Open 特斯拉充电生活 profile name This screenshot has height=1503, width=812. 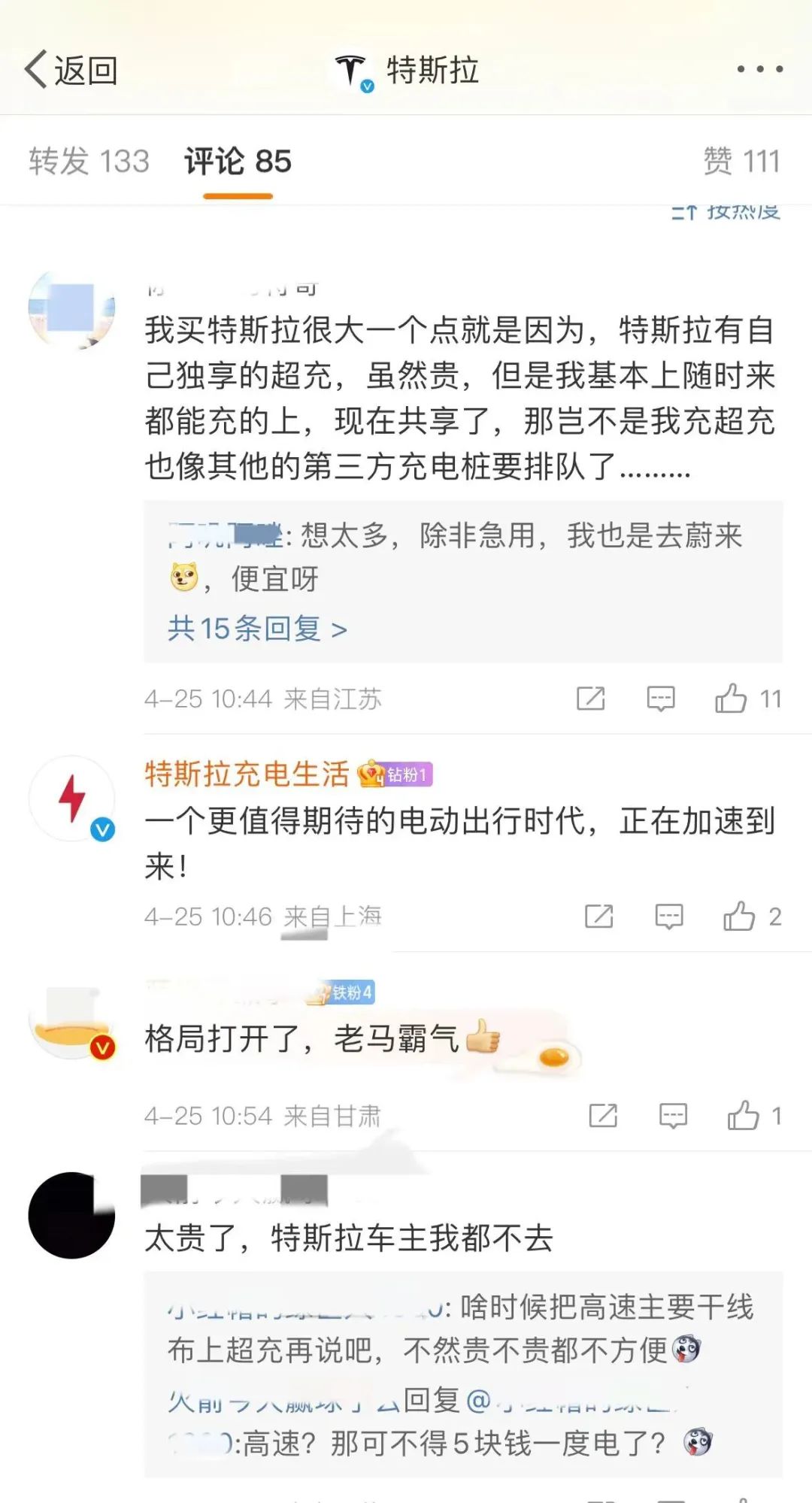(247, 774)
